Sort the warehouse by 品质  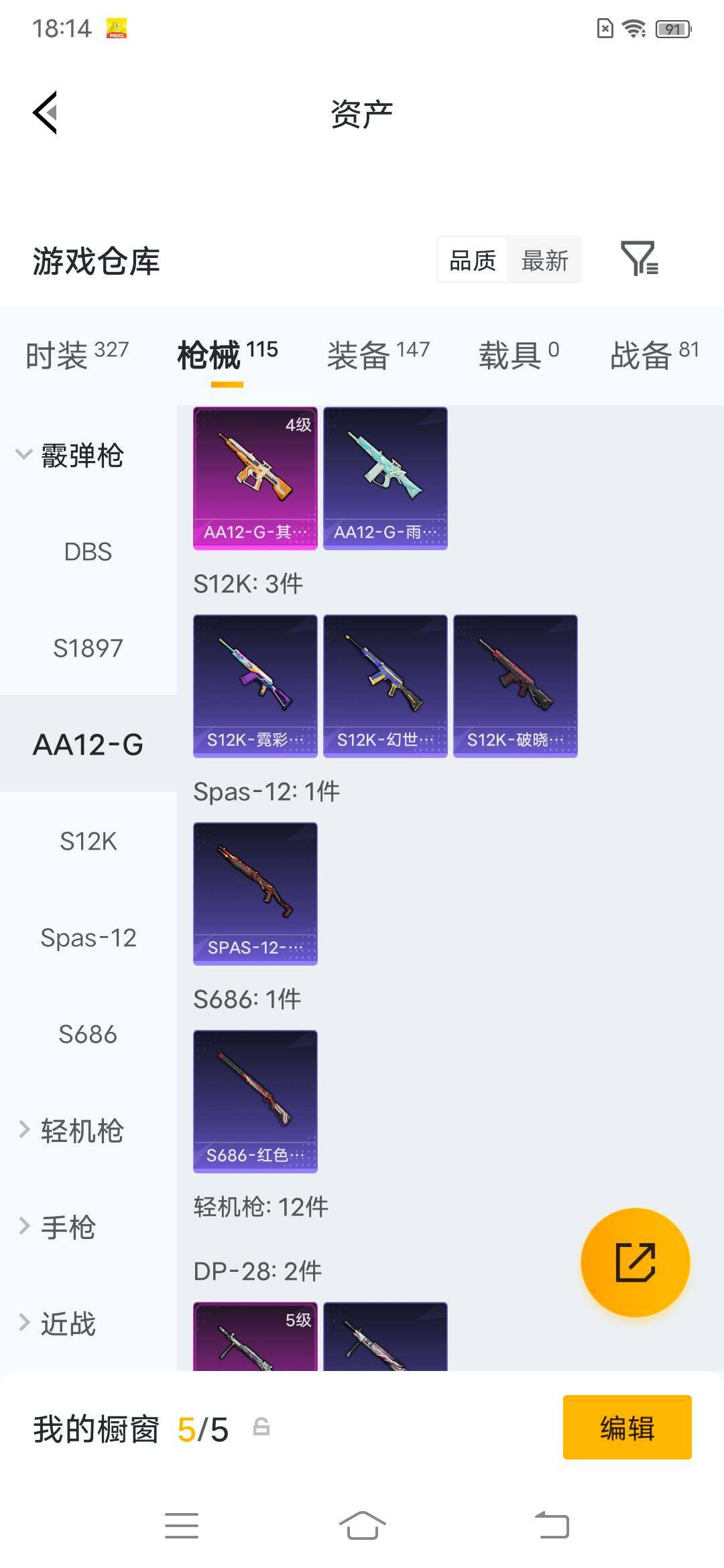473,260
